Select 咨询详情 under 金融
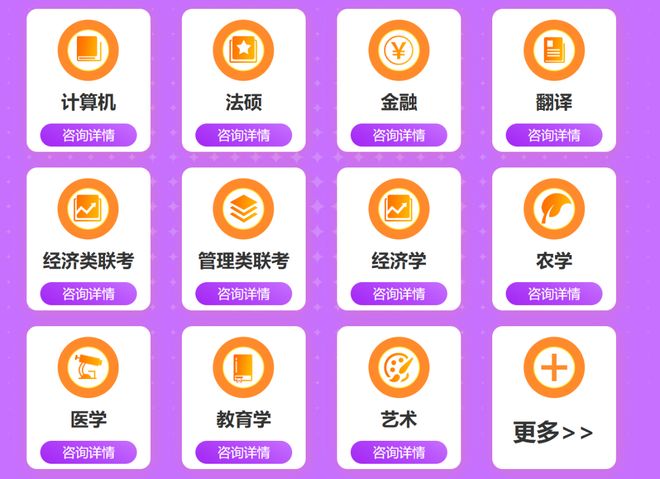Image resolution: width=660 pixels, height=479 pixels. [x=398, y=135]
